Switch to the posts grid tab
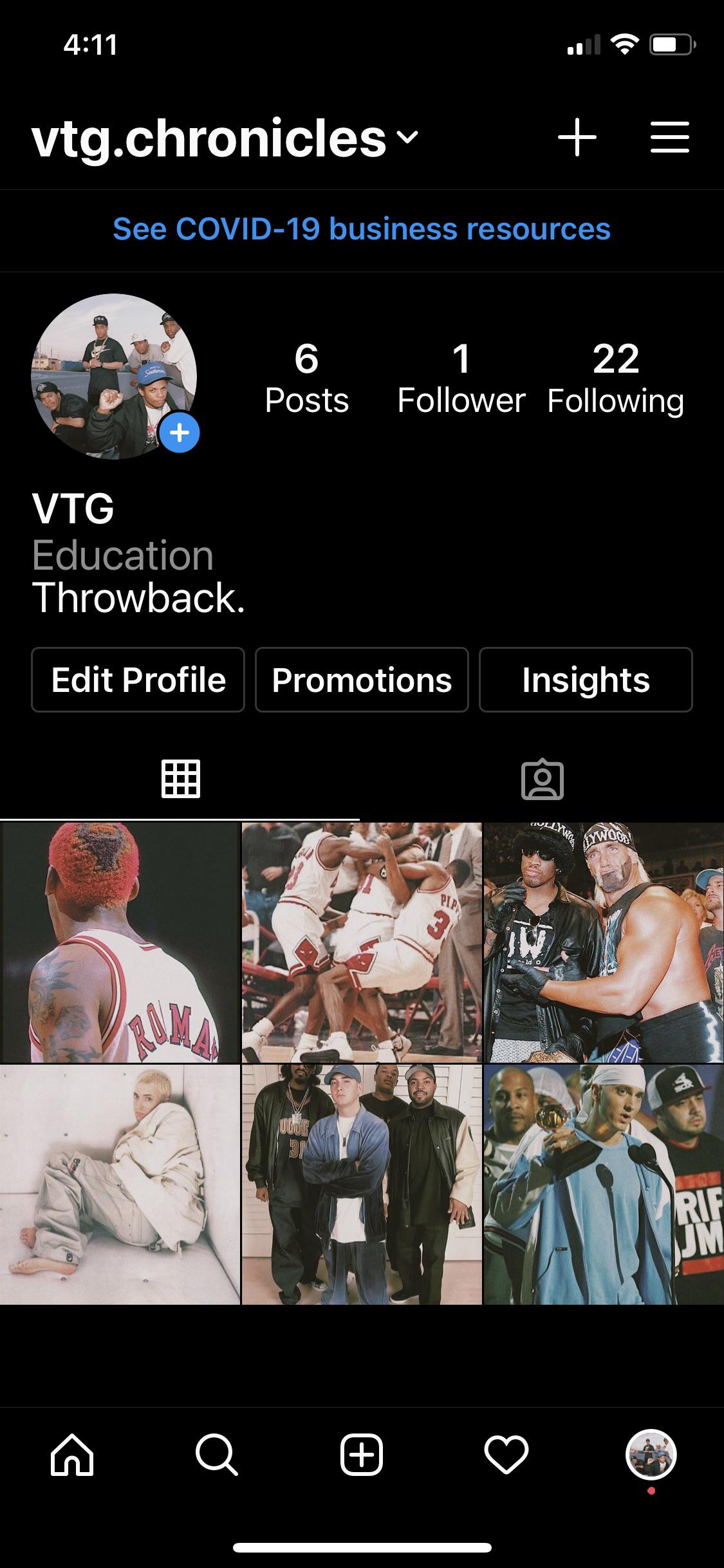The width and height of the screenshot is (724, 1568). pos(181,781)
